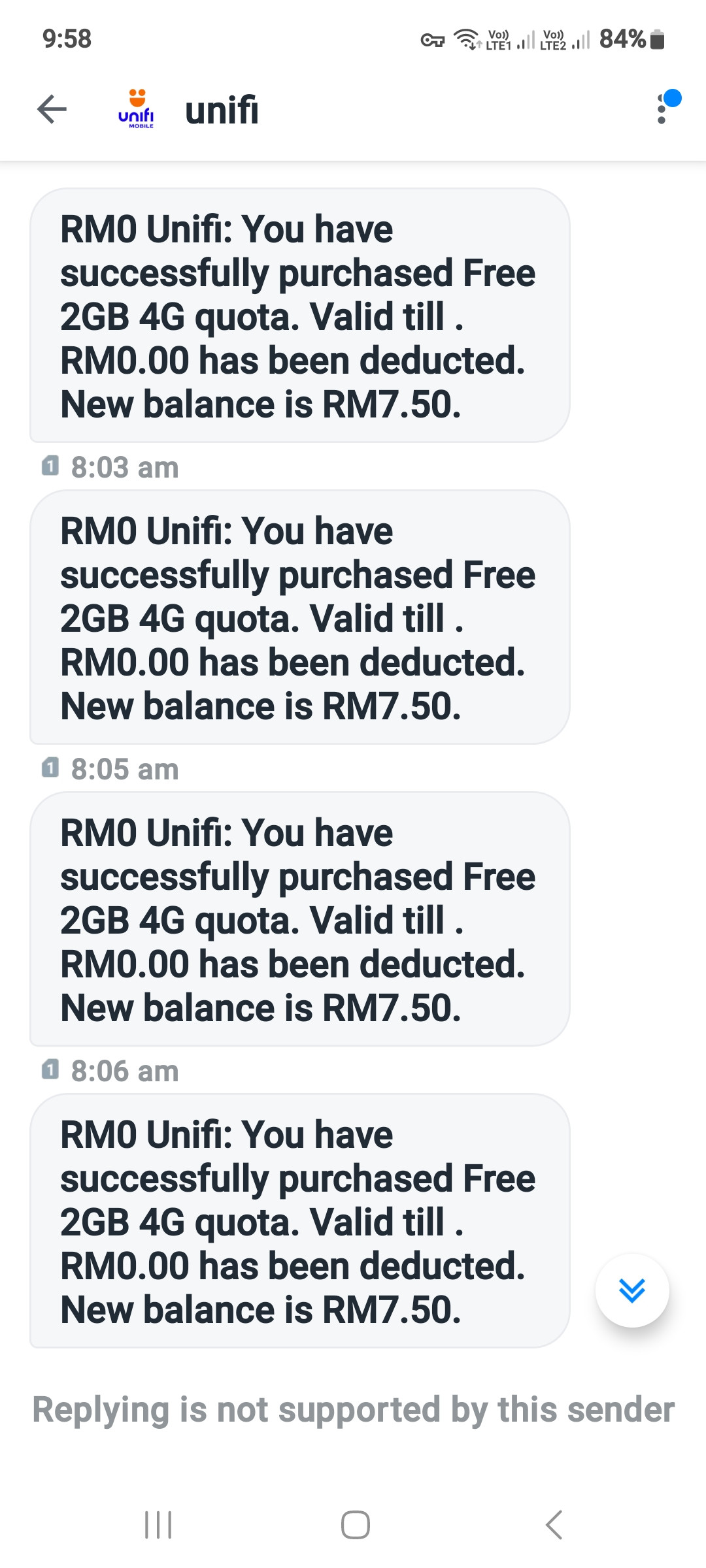
Task: Open the unifi contact avatar
Action: (136, 108)
